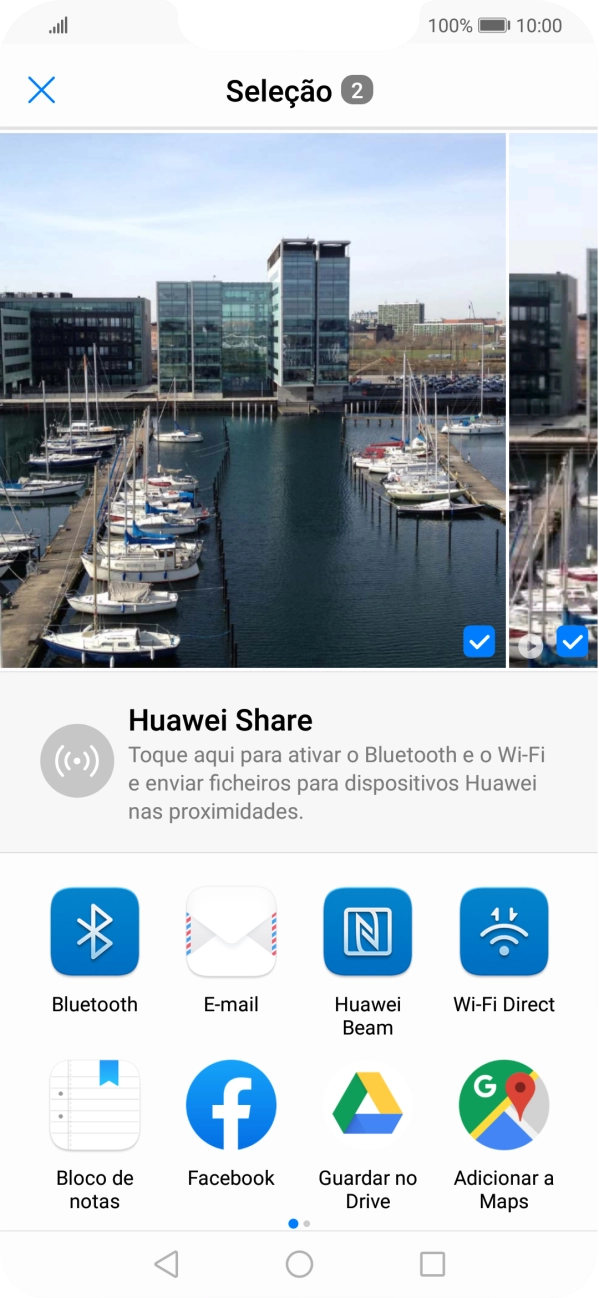The width and height of the screenshot is (599, 1298).
Task: Select Wi-Fi Direct sharing option
Action: [504, 950]
